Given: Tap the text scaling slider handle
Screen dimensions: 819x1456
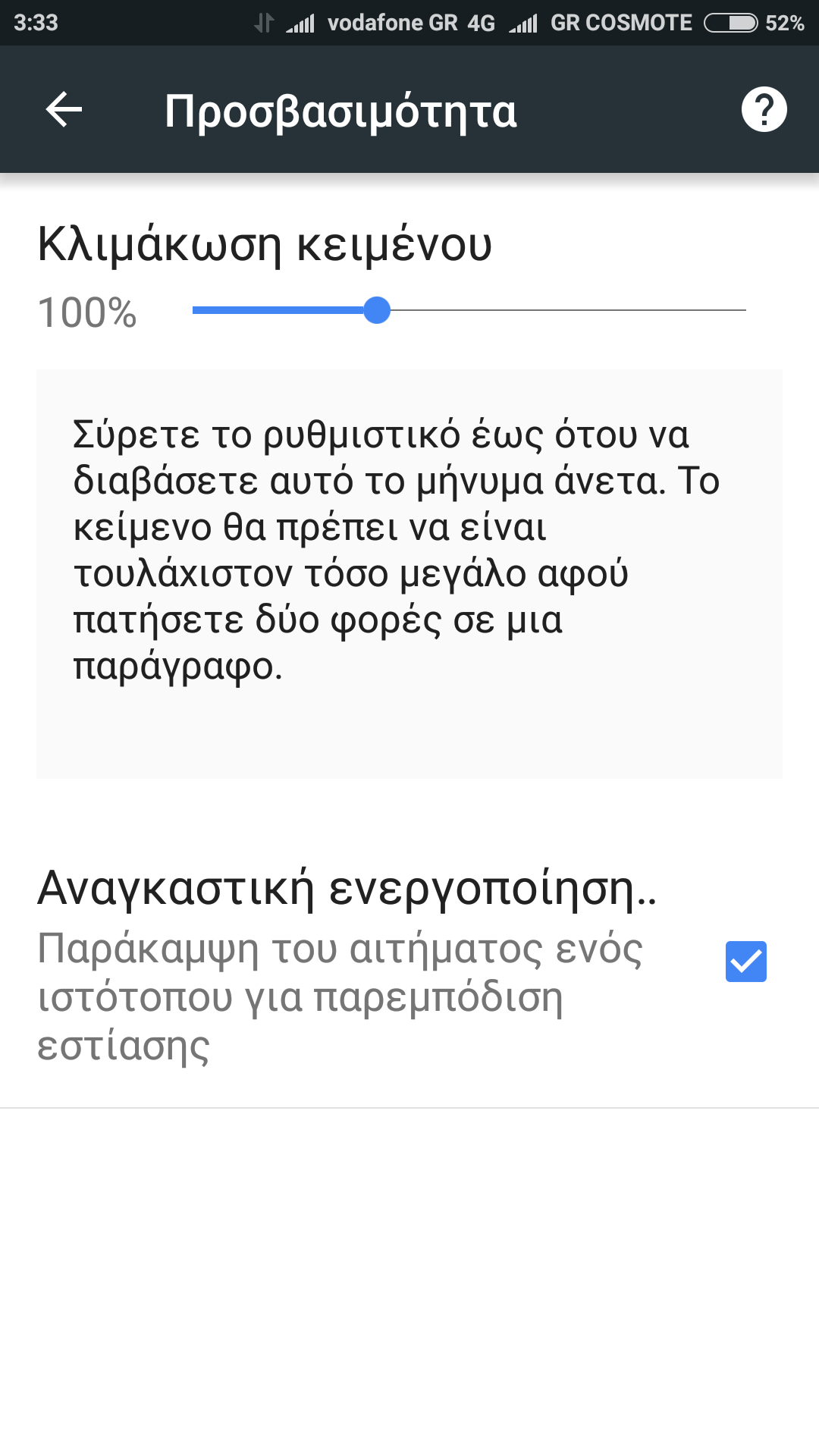Looking at the screenshot, I should point(377,310).
